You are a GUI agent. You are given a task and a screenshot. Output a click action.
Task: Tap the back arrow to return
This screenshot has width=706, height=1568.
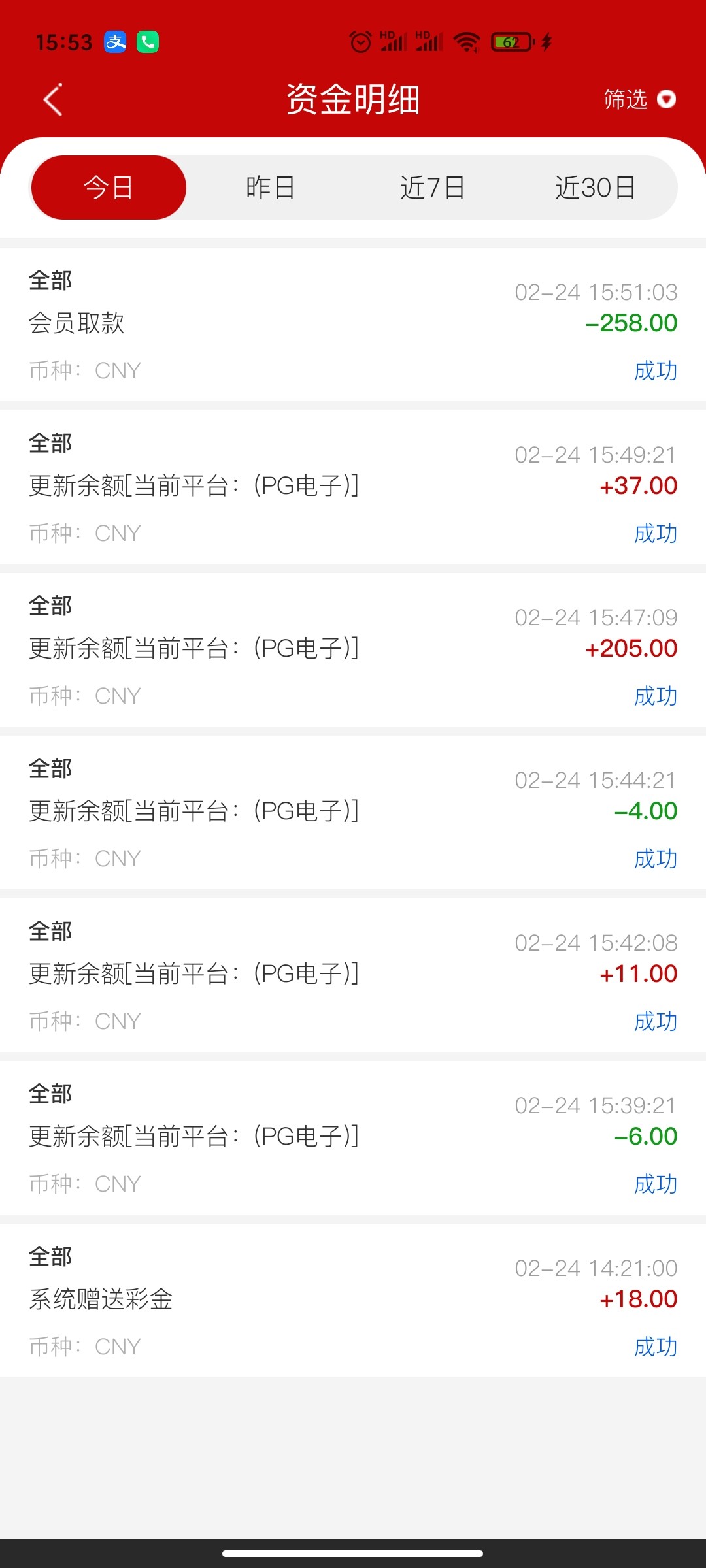pos(52,99)
